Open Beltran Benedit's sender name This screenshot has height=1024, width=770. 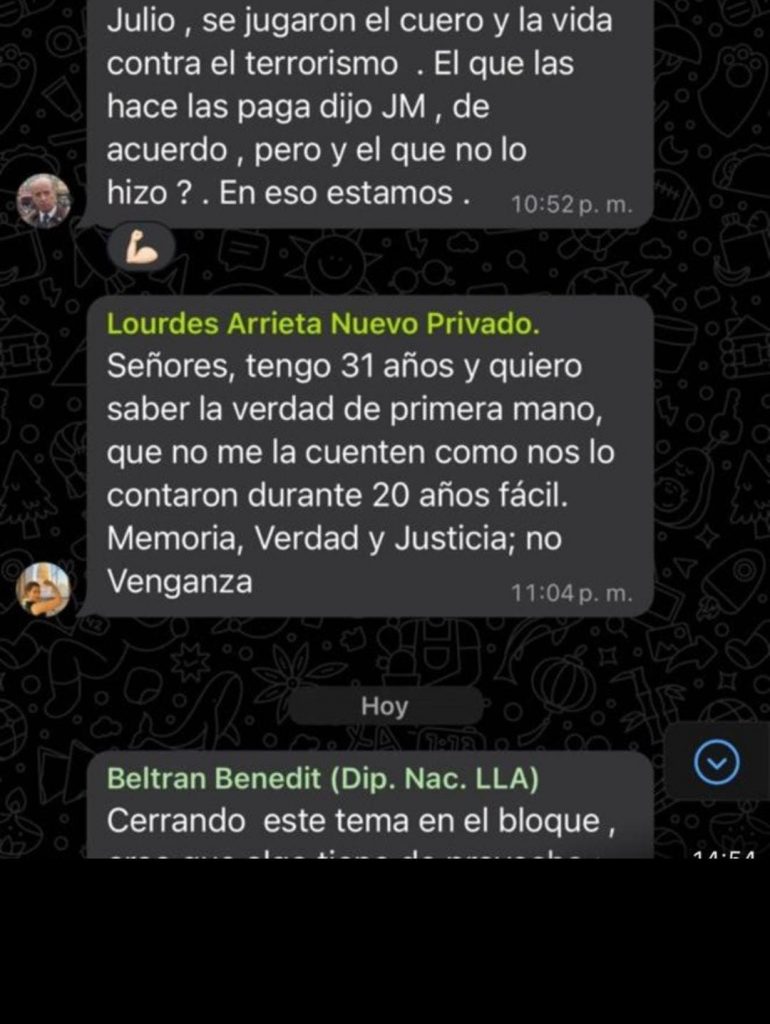tap(322, 777)
